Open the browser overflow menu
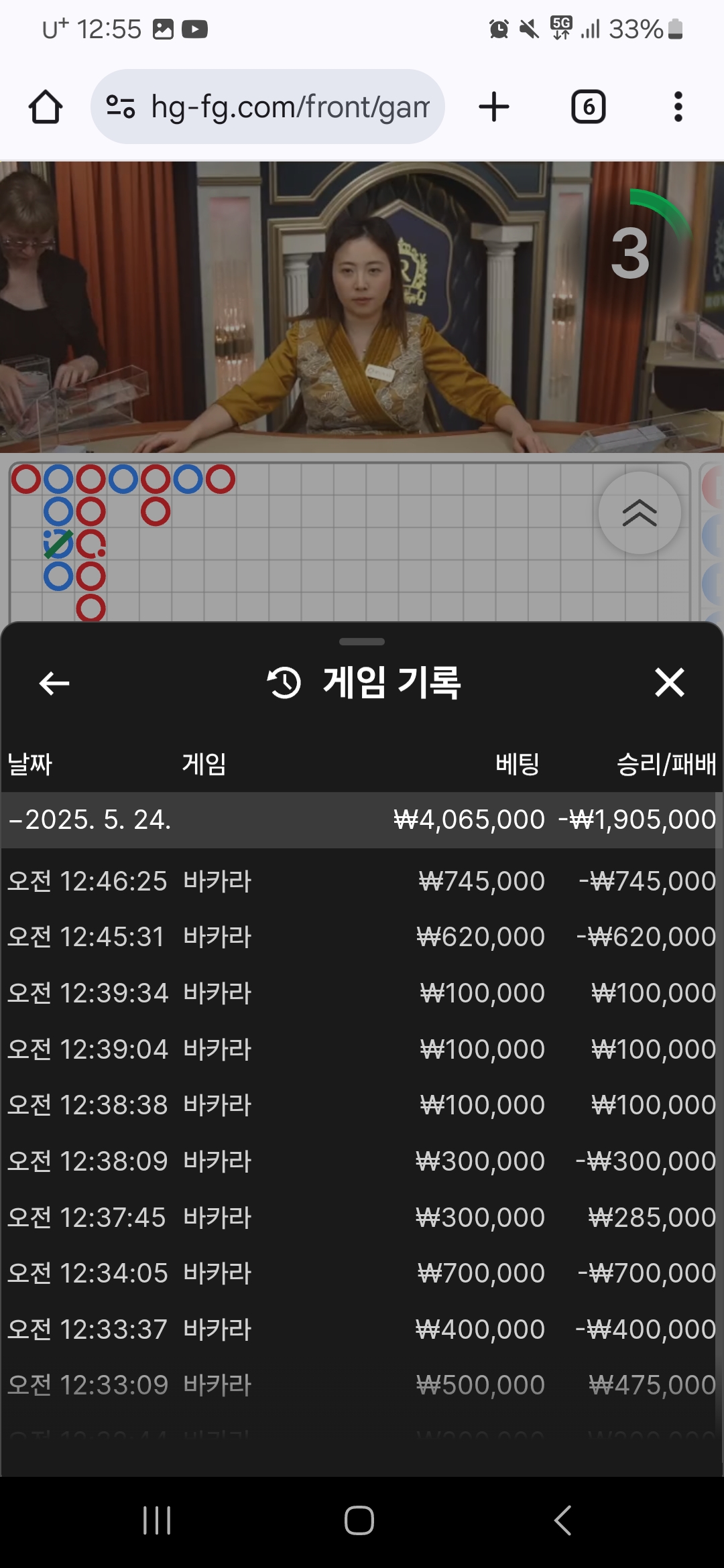 coord(678,107)
